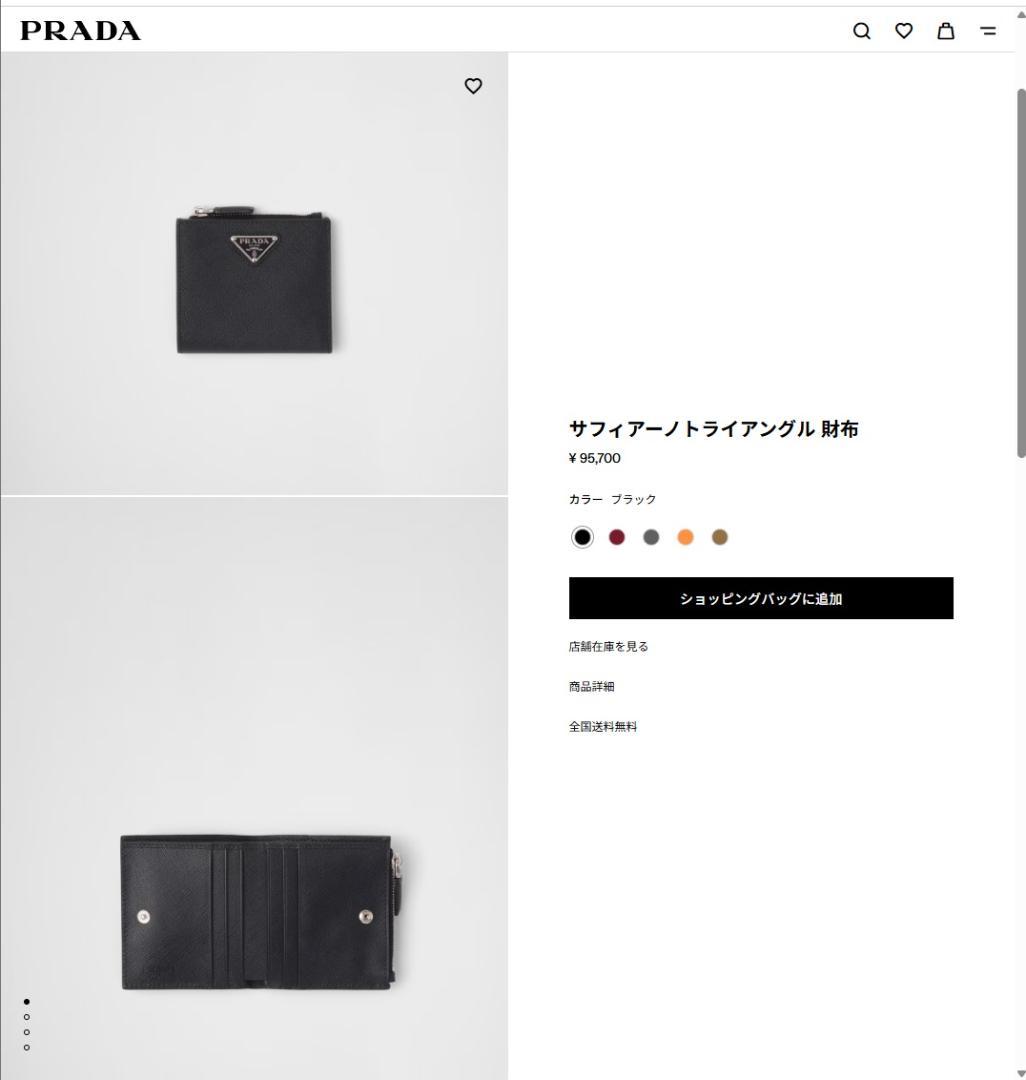The width and height of the screenshot is (1026, 1080).
Task: Open the wishlist heart icon in the header
Action: coord(903,31)
